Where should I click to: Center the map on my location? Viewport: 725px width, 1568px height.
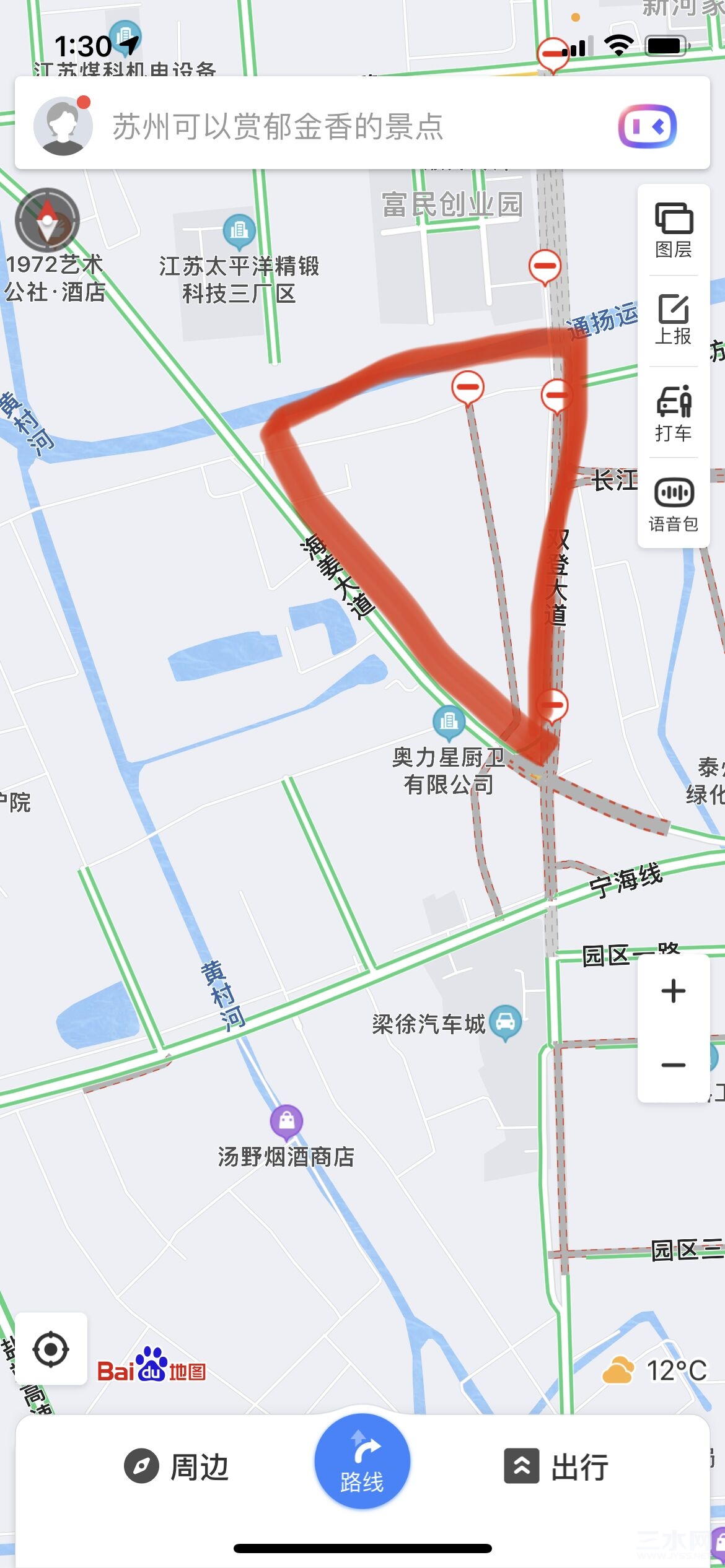click(51, 1349)
